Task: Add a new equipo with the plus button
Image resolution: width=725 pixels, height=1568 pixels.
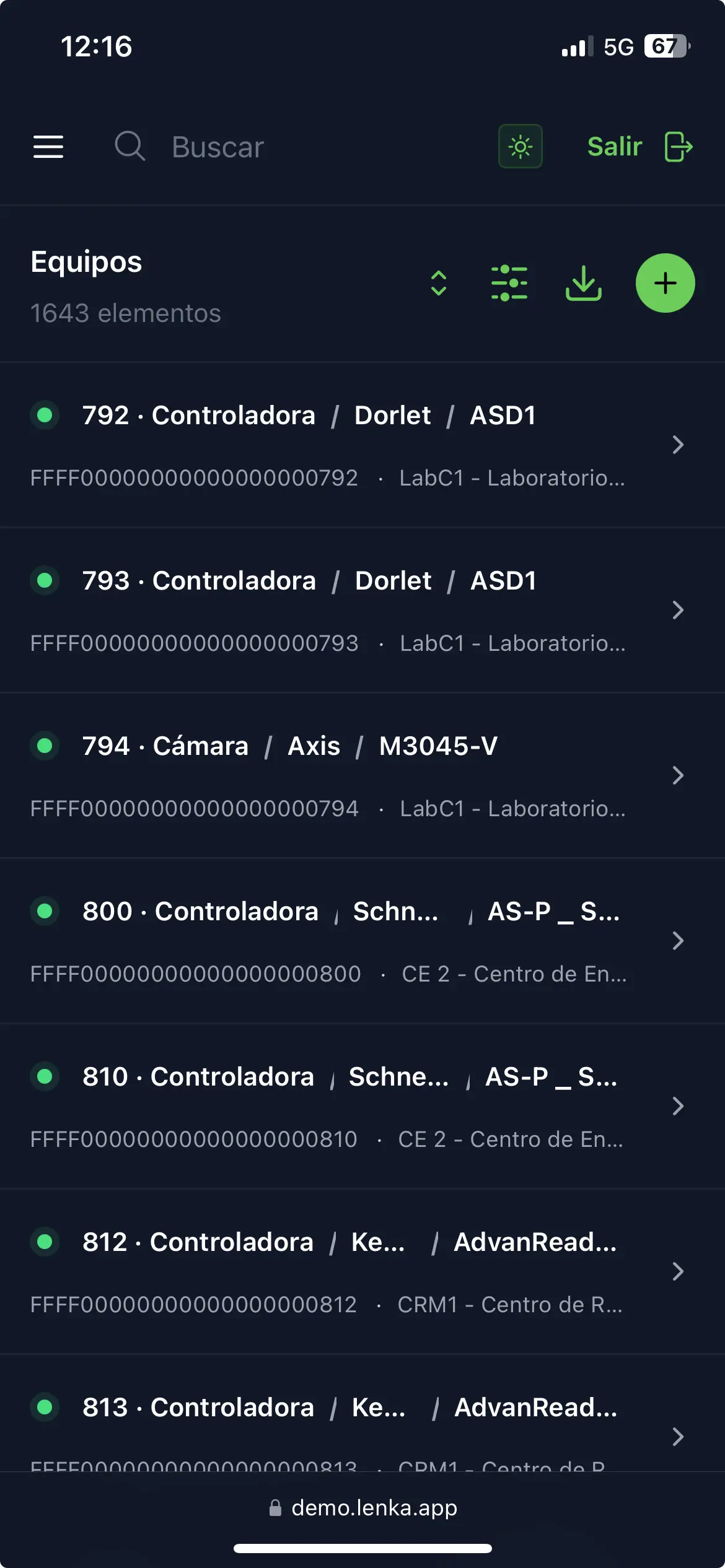Action: point(665,283)
